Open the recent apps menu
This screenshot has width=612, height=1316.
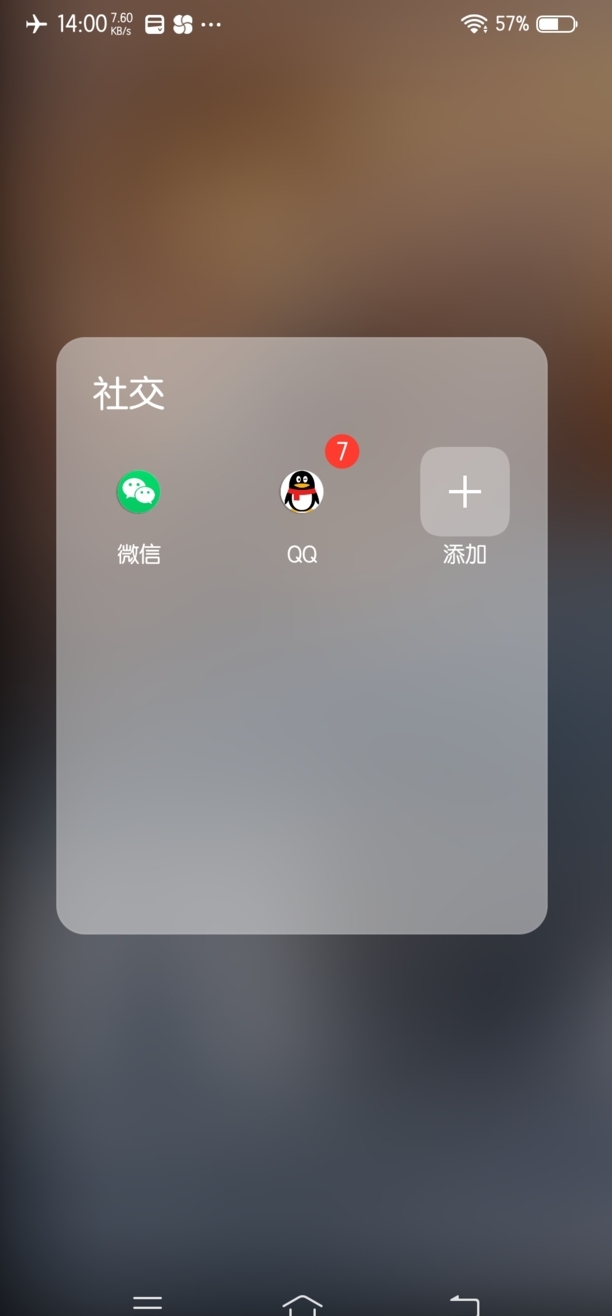tap(147, 1302)
